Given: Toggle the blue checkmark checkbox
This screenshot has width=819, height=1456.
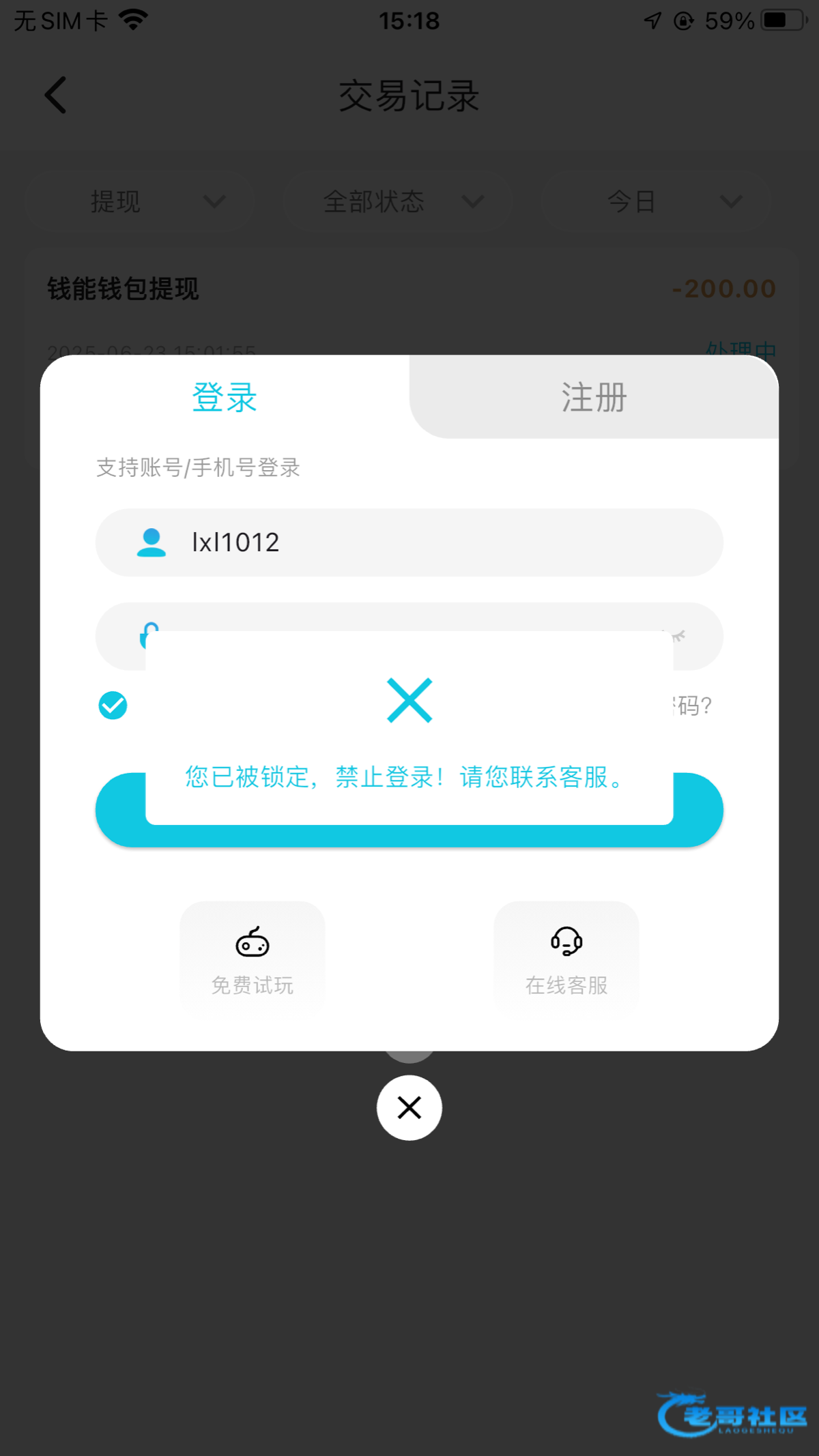Looking at the screenshot, I should pos(113,705).
